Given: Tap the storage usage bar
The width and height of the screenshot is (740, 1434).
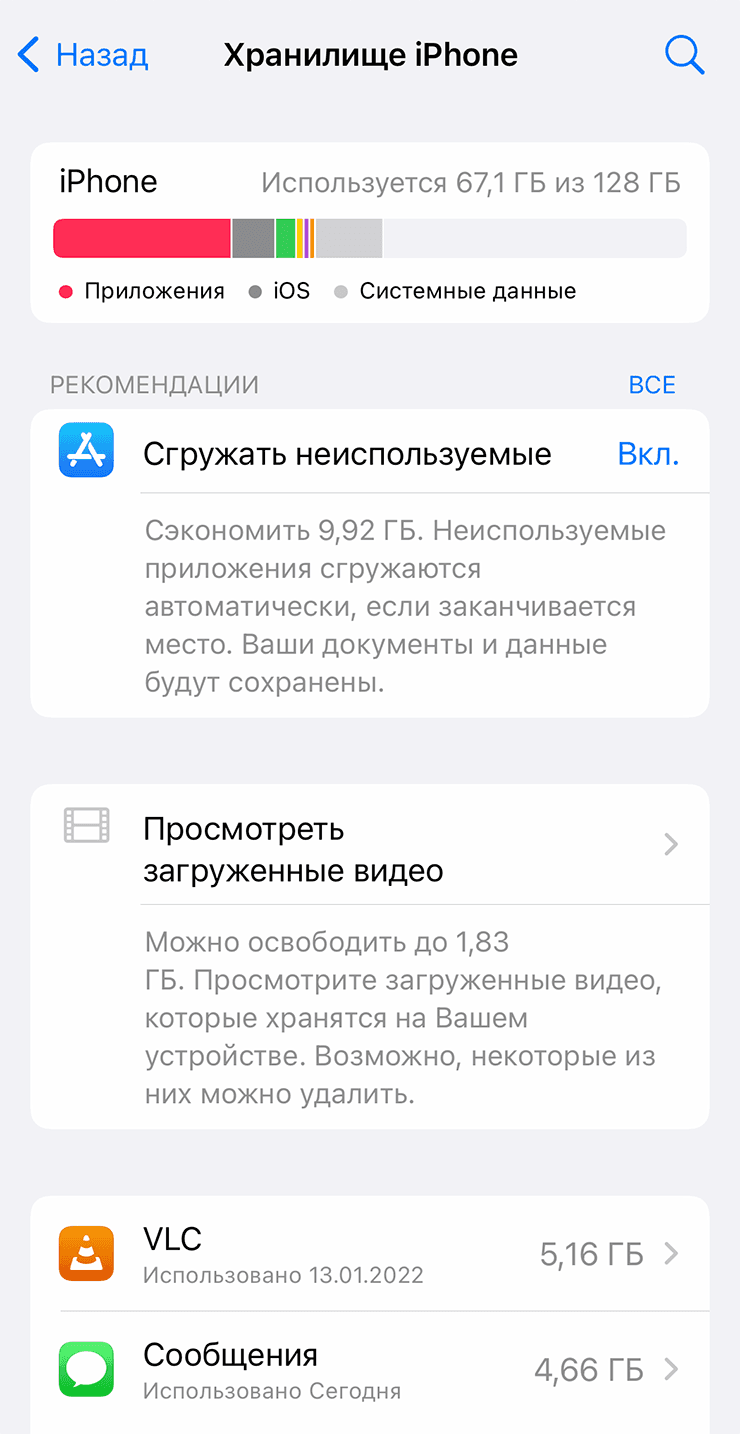Looking at the screenshot, I should tap(370, 238).
